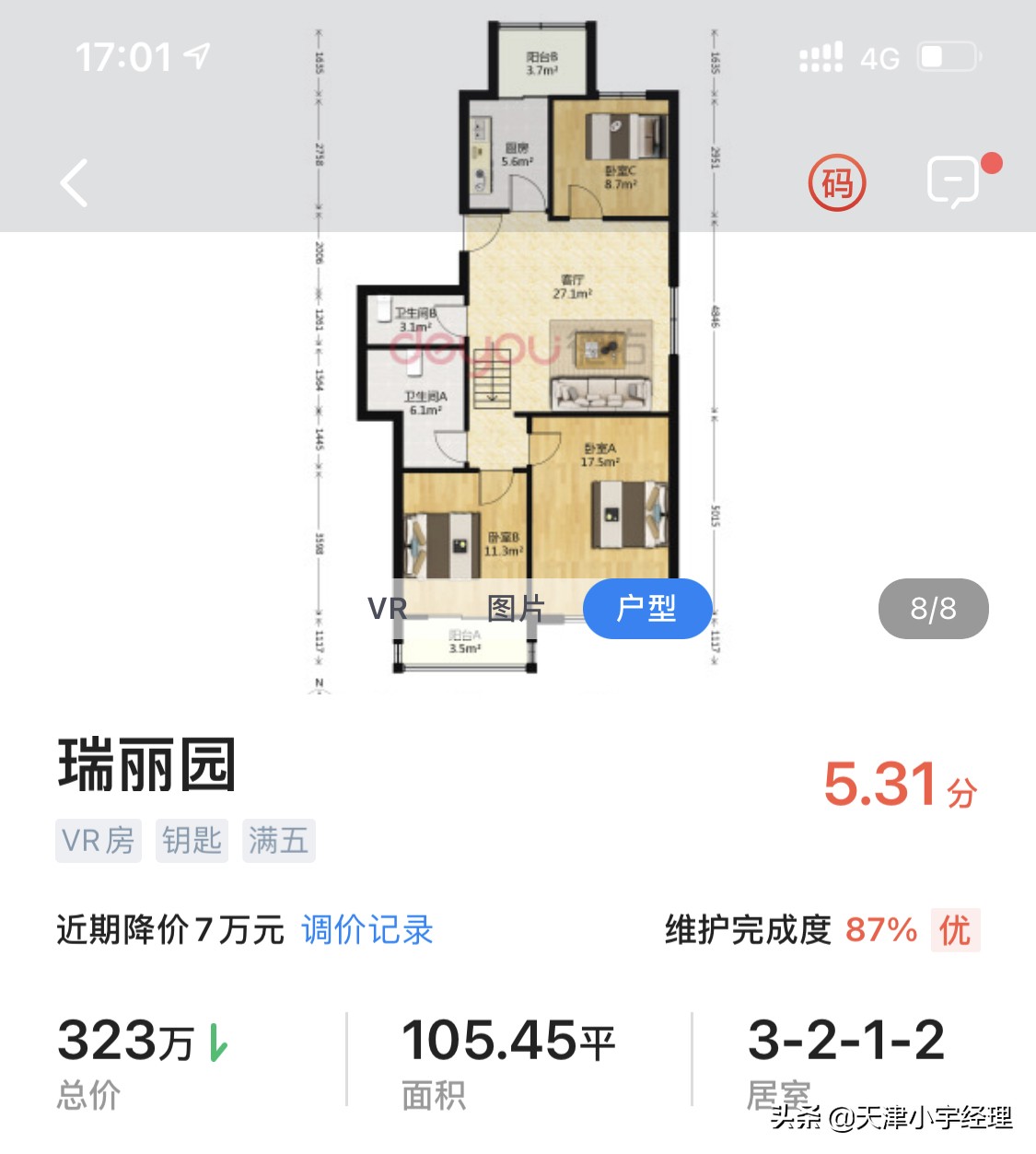Tap the 8/8 image counter
The width and height of the screenshot is (1036, 1154).
click(933, 609)
